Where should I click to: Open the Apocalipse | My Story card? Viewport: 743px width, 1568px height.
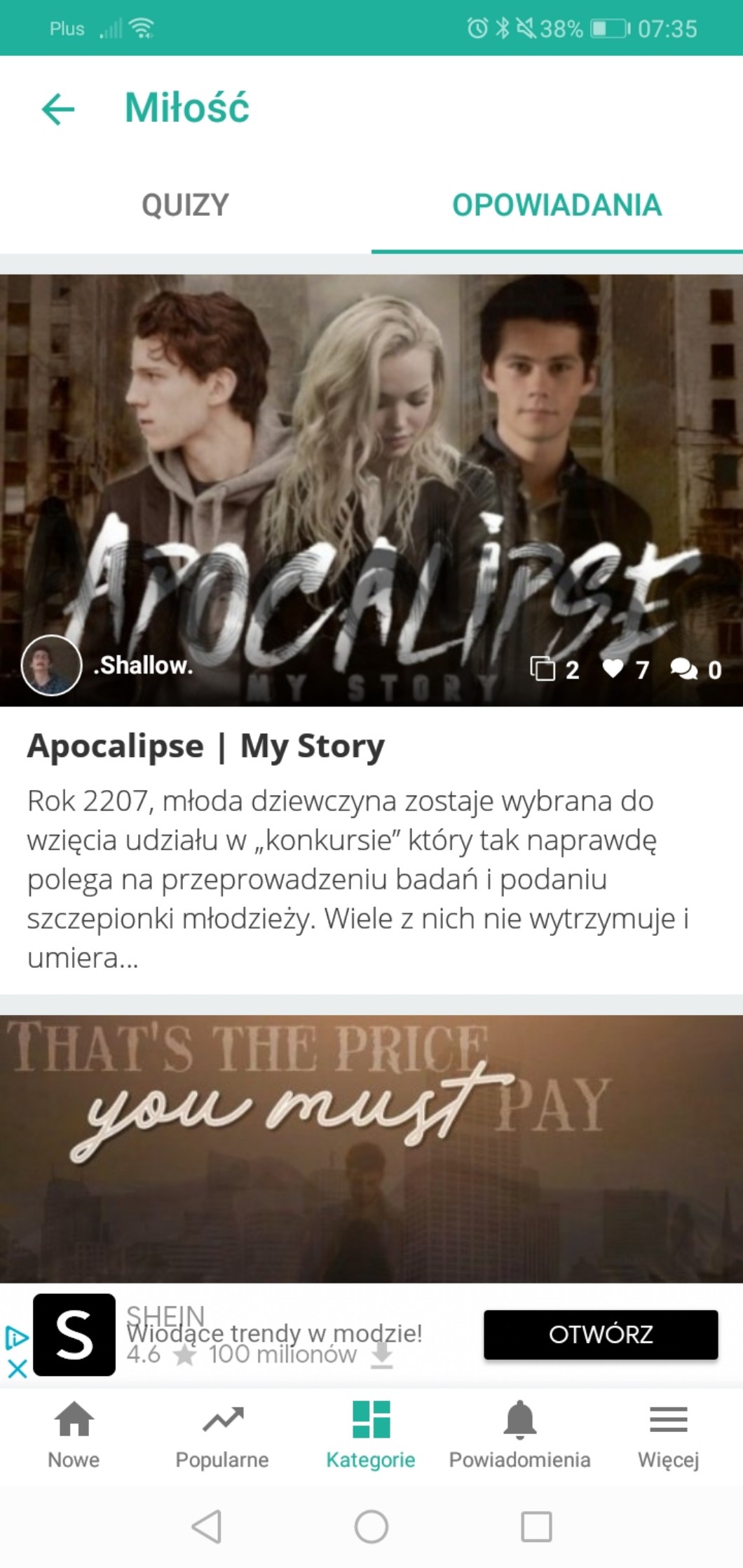click(205, 746)
